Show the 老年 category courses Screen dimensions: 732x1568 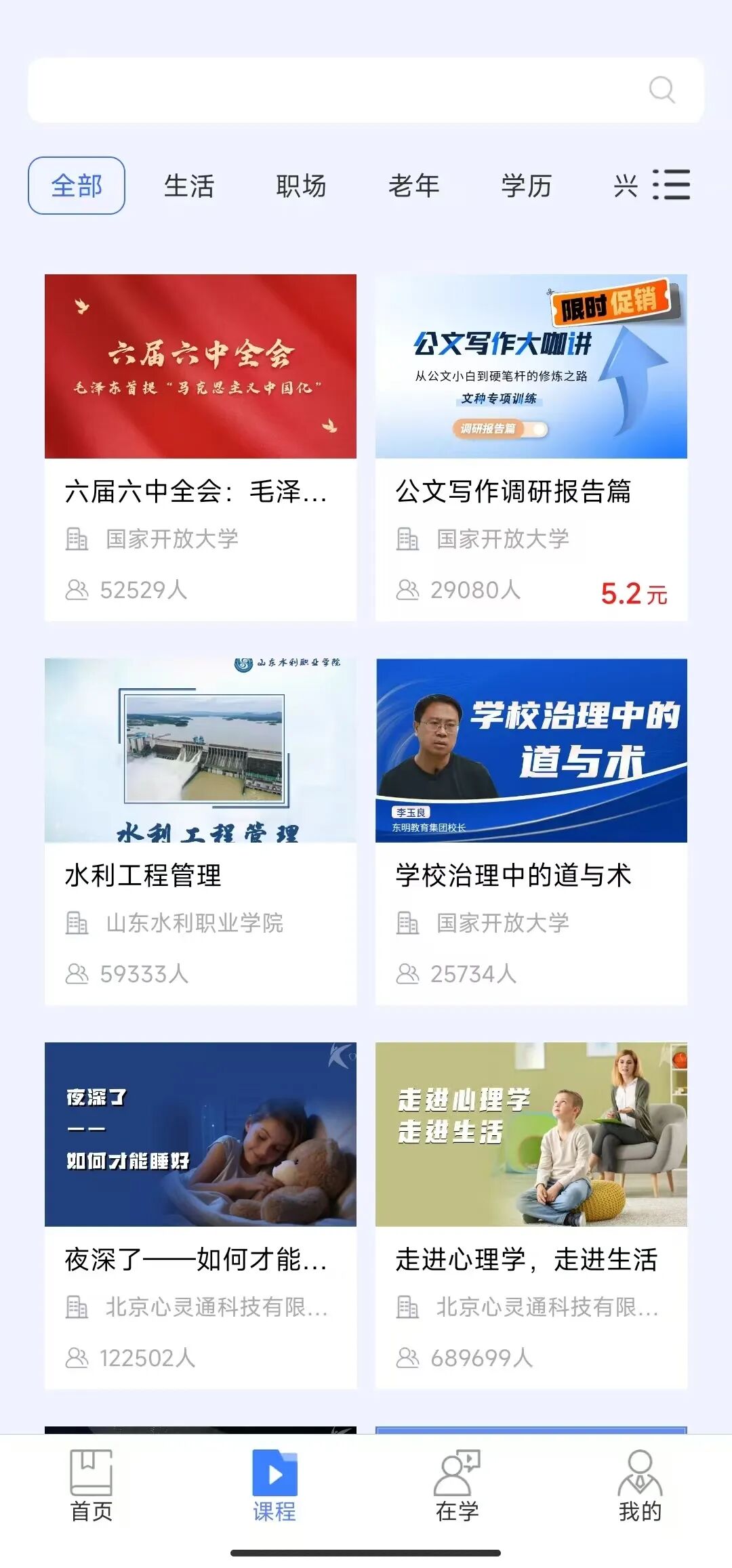pos(414,186)
